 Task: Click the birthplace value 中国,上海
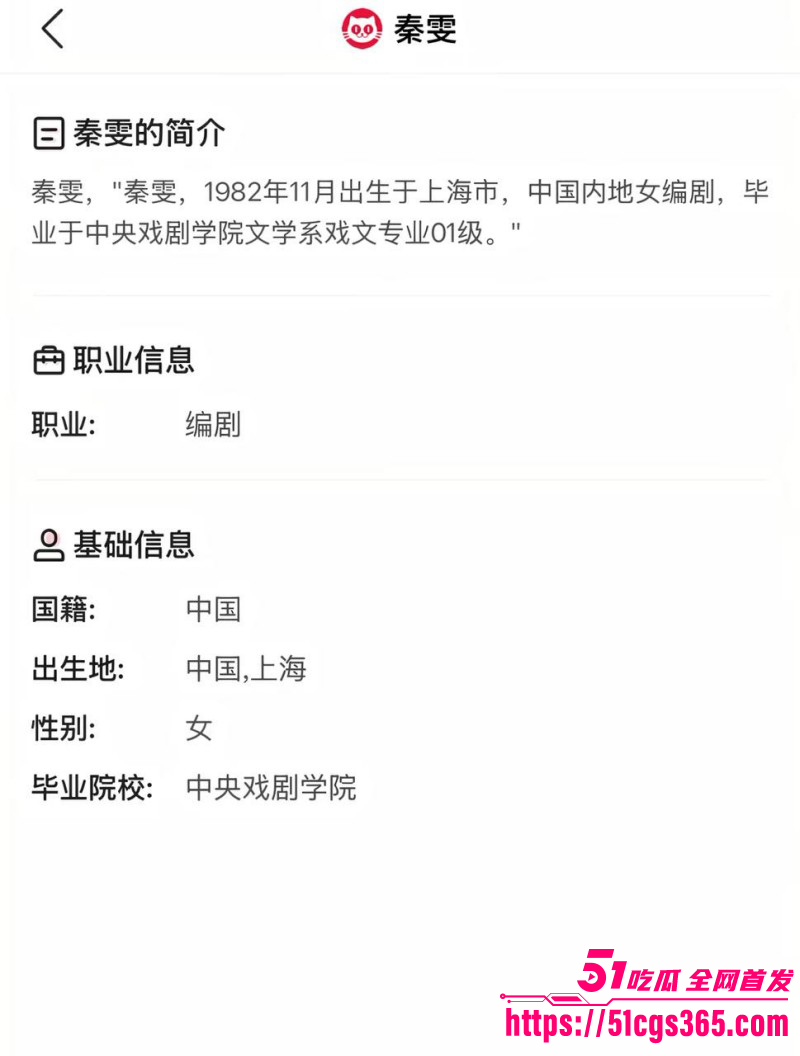[247, 669]
